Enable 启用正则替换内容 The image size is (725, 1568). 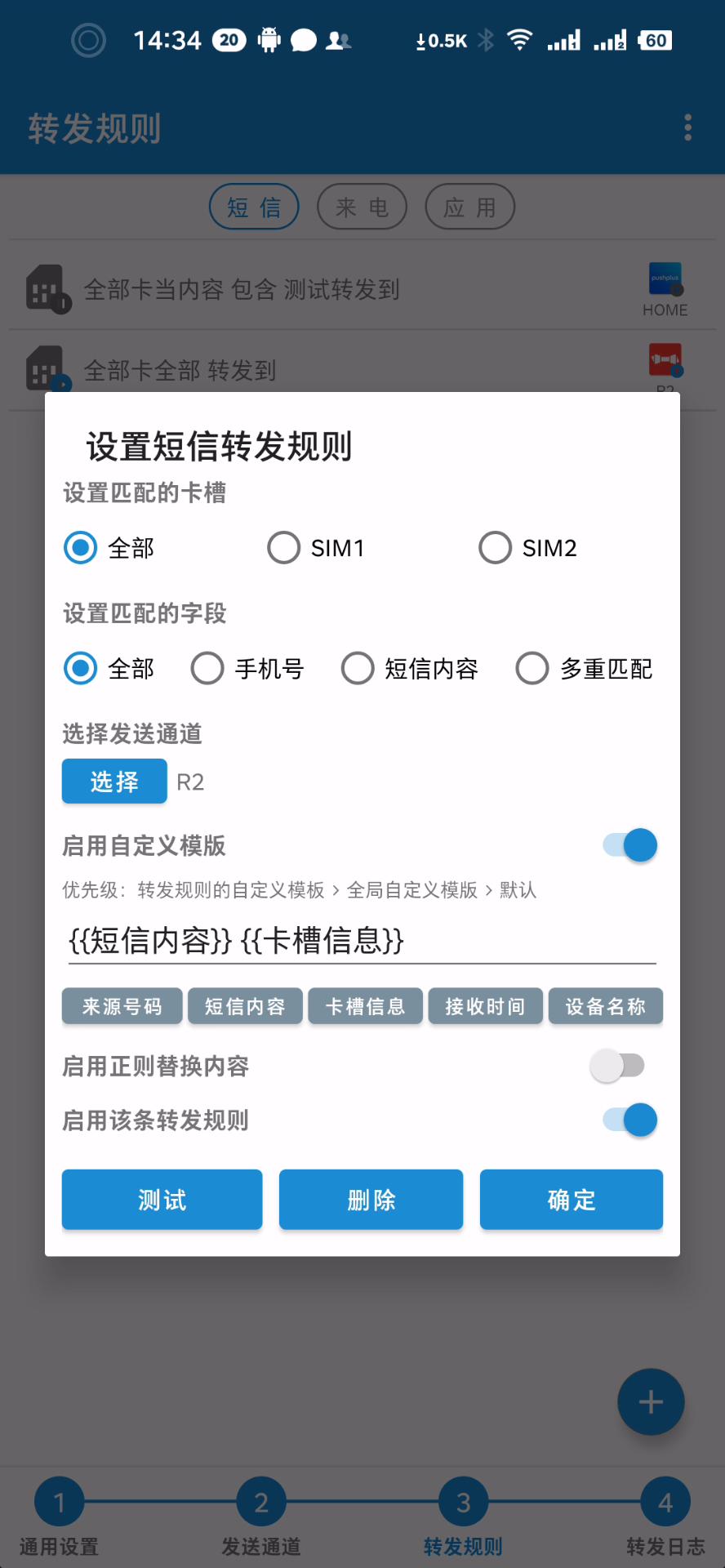(618, 1066)
